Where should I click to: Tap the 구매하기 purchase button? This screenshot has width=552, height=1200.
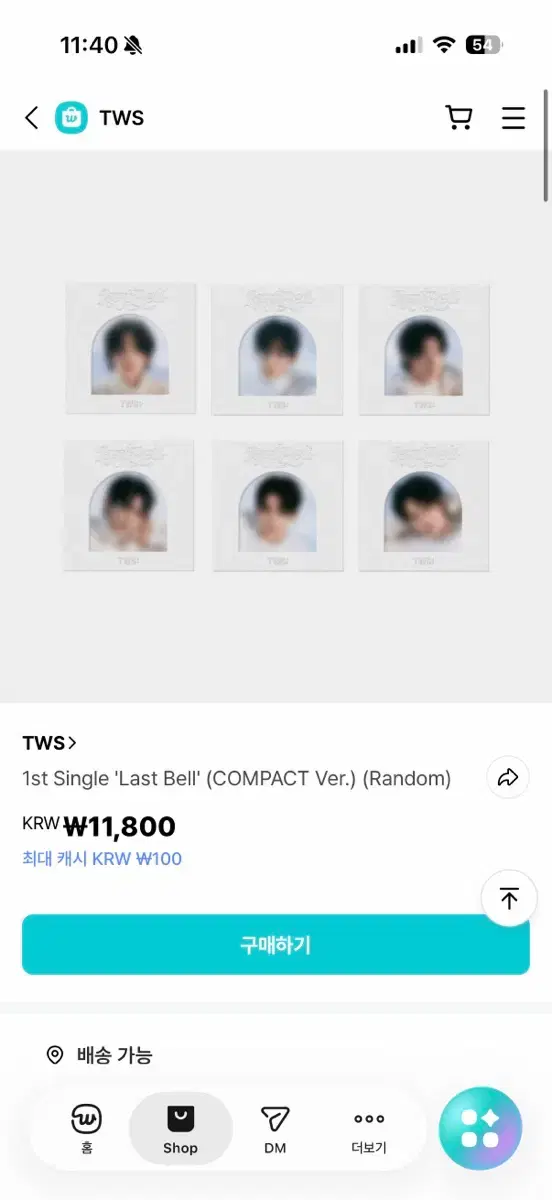[276, 944]
